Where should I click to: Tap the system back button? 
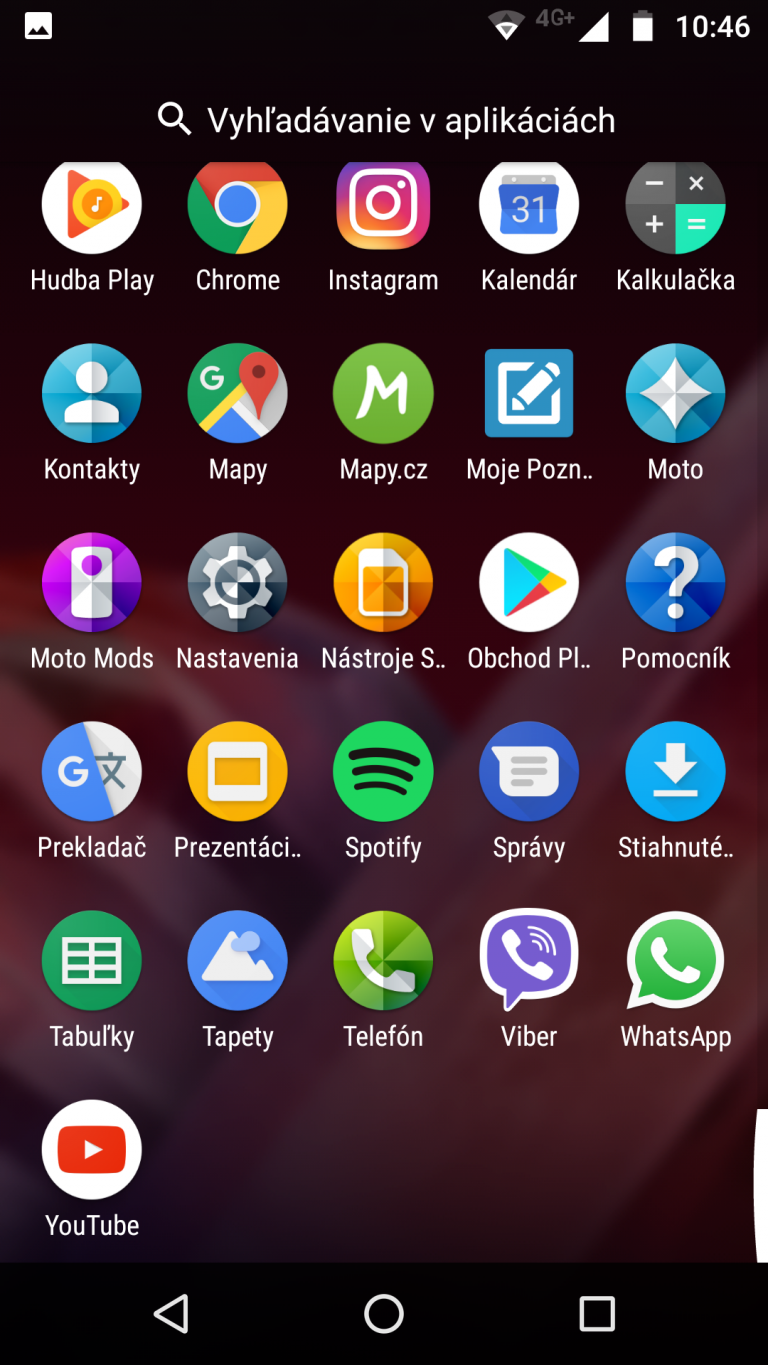tap(171, 1314)
